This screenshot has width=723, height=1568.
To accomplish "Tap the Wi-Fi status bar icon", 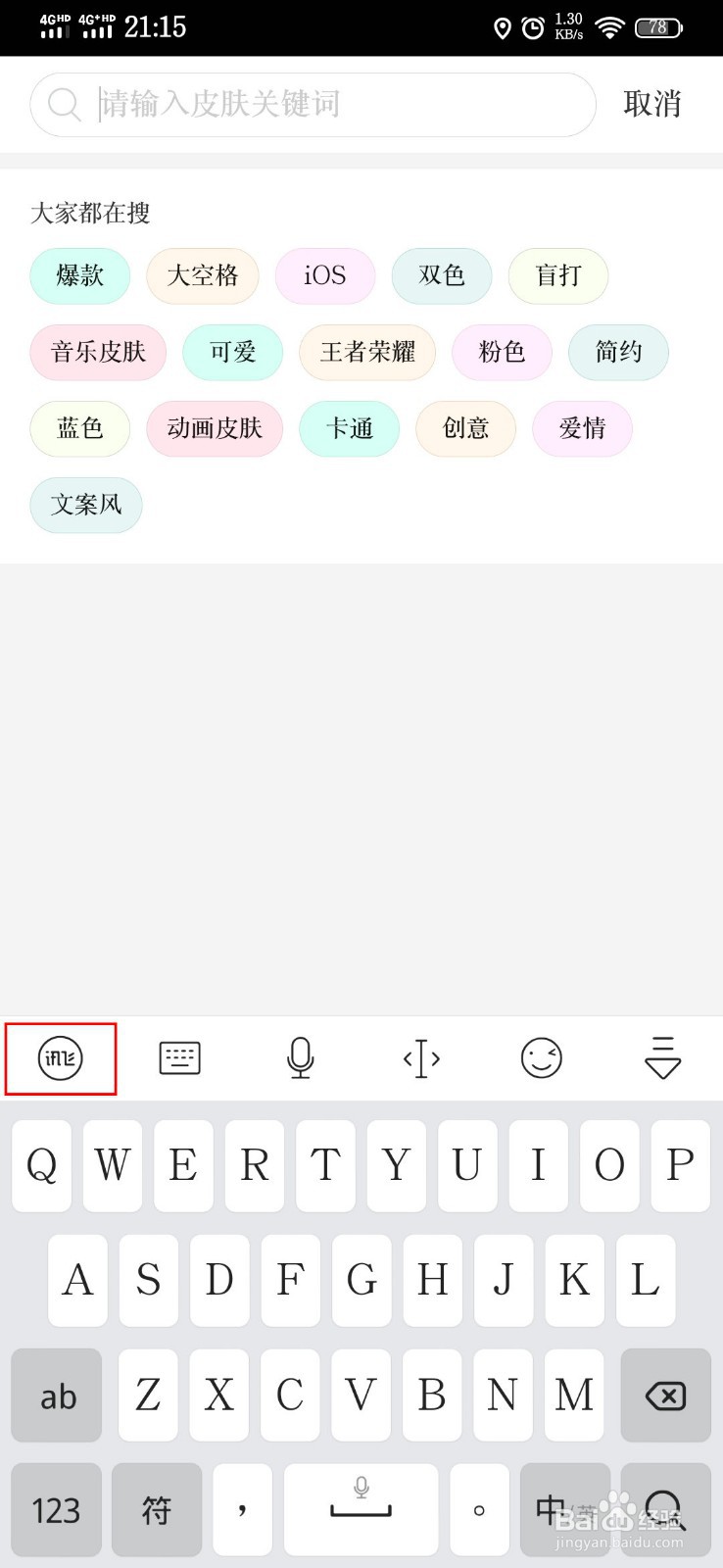I will click(x=609, y=27).
